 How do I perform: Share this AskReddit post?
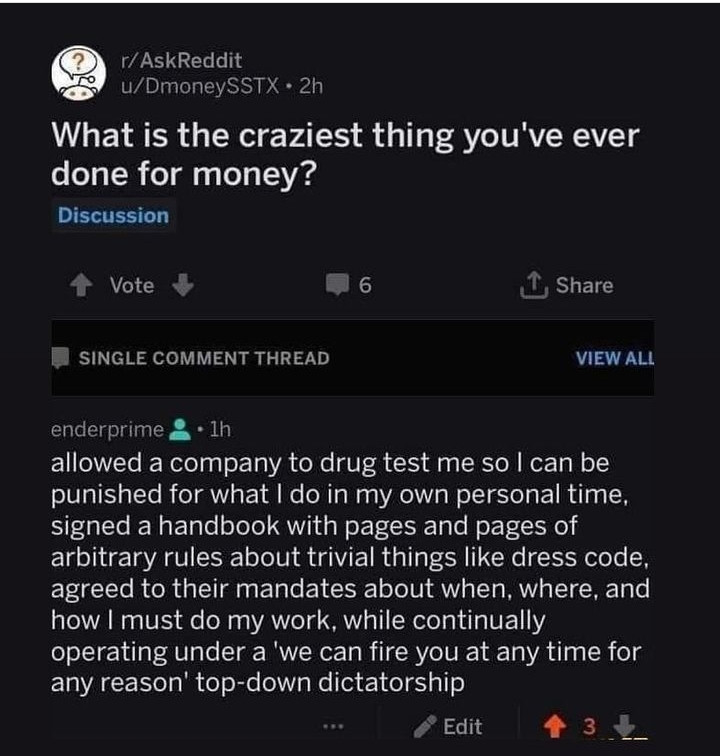(x=566, y=286)
